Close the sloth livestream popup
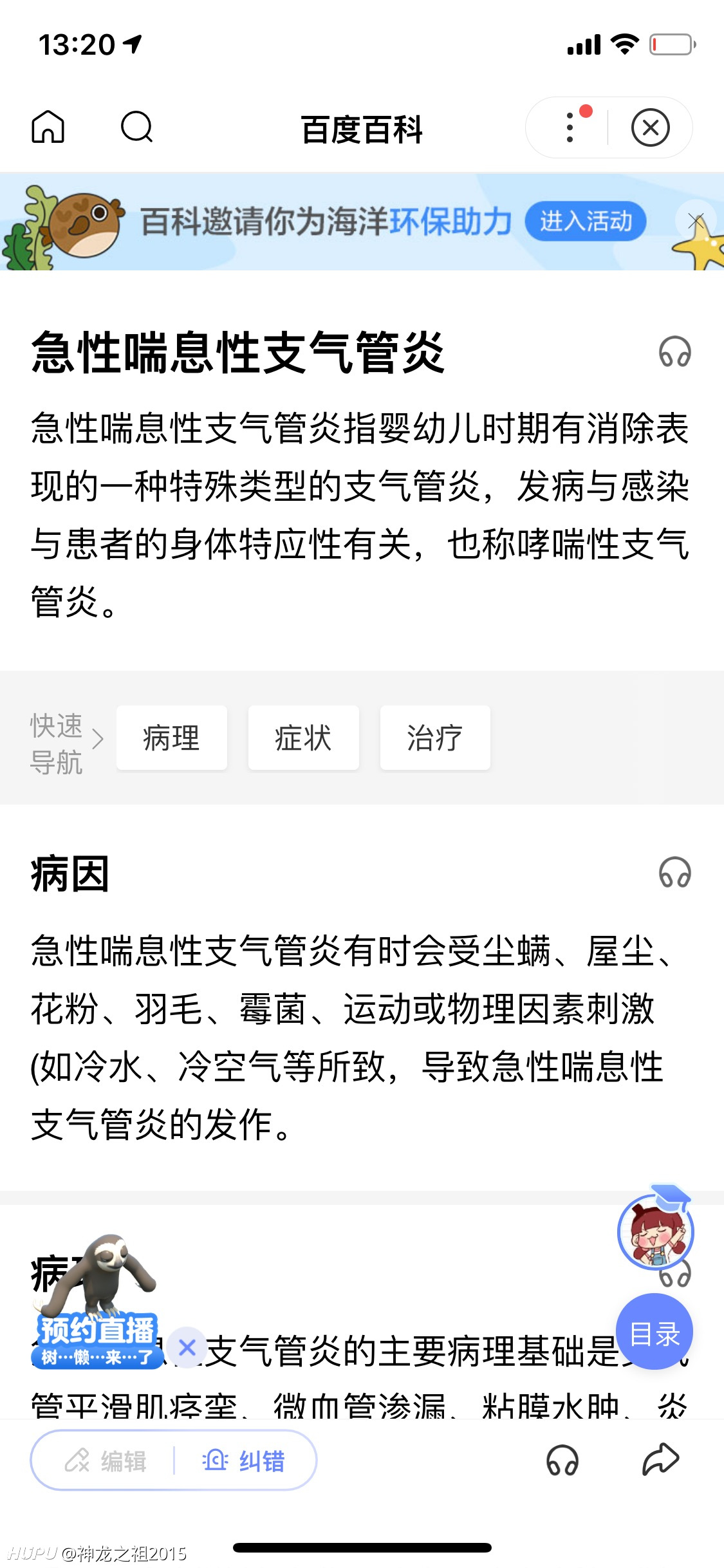 tap(187, 1347)
